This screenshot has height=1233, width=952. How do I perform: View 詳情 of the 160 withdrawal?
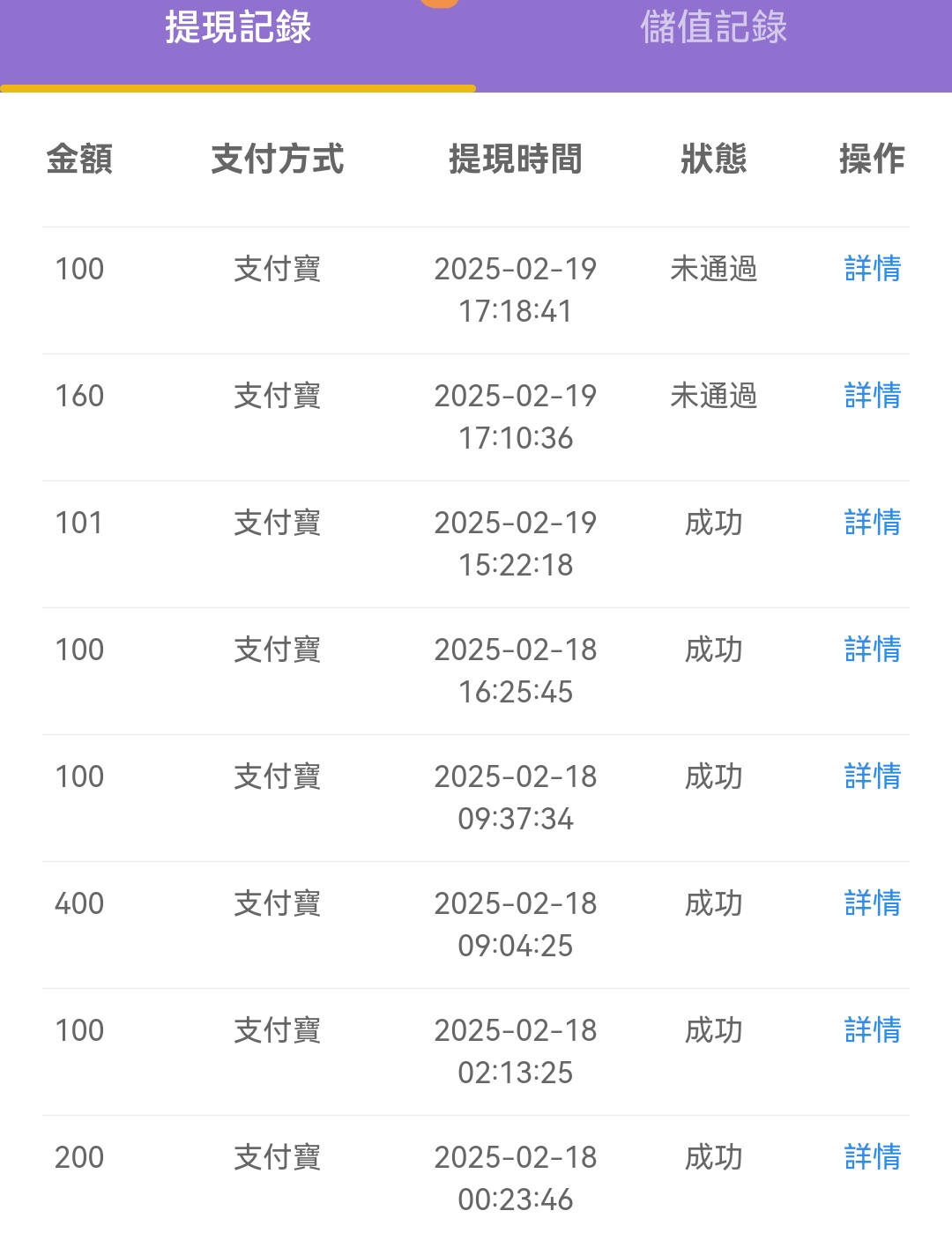click(872, 396)
